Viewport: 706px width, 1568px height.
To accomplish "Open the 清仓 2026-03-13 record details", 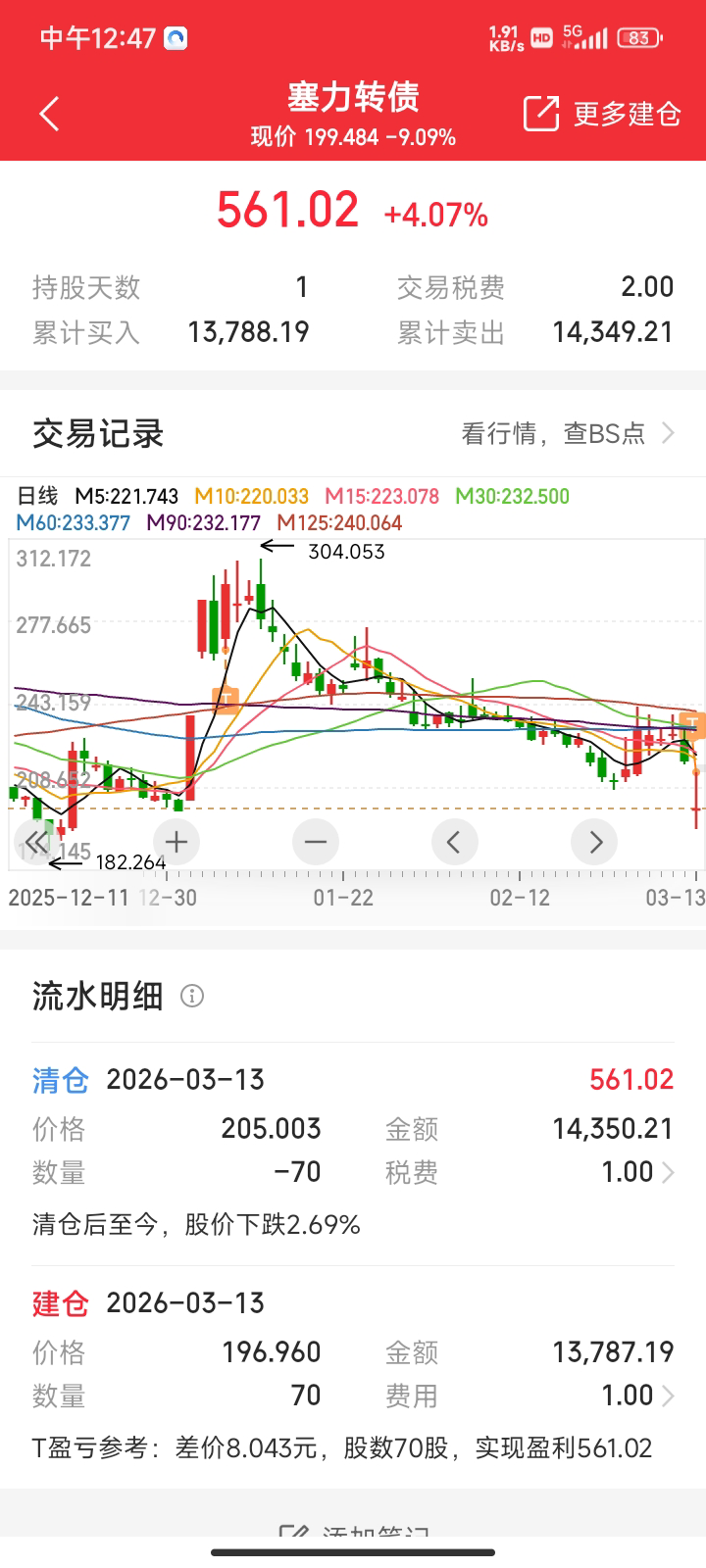I will 668,1172.
